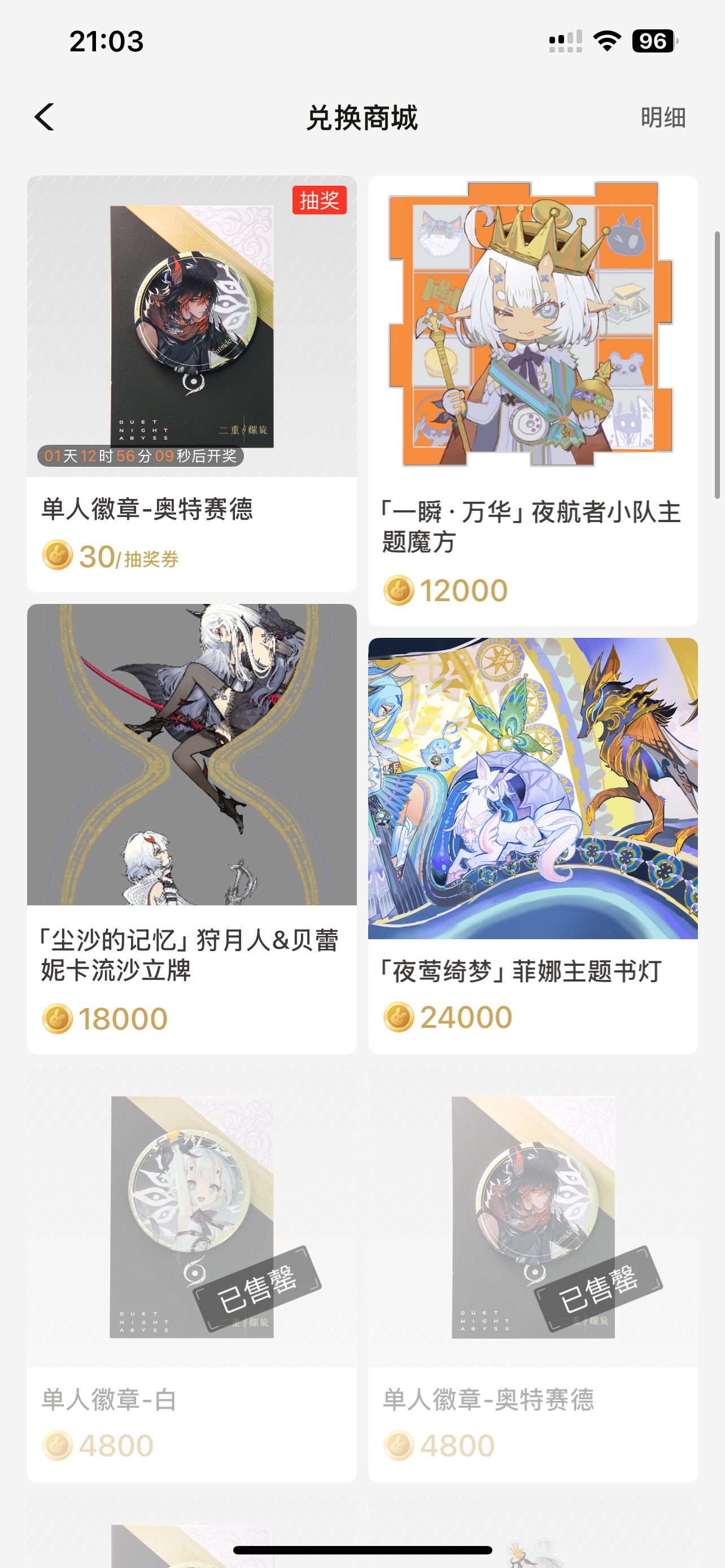
Task: Open the 「一瞬·万华」夜航者小队主题魔方 item
Action: 532,400
